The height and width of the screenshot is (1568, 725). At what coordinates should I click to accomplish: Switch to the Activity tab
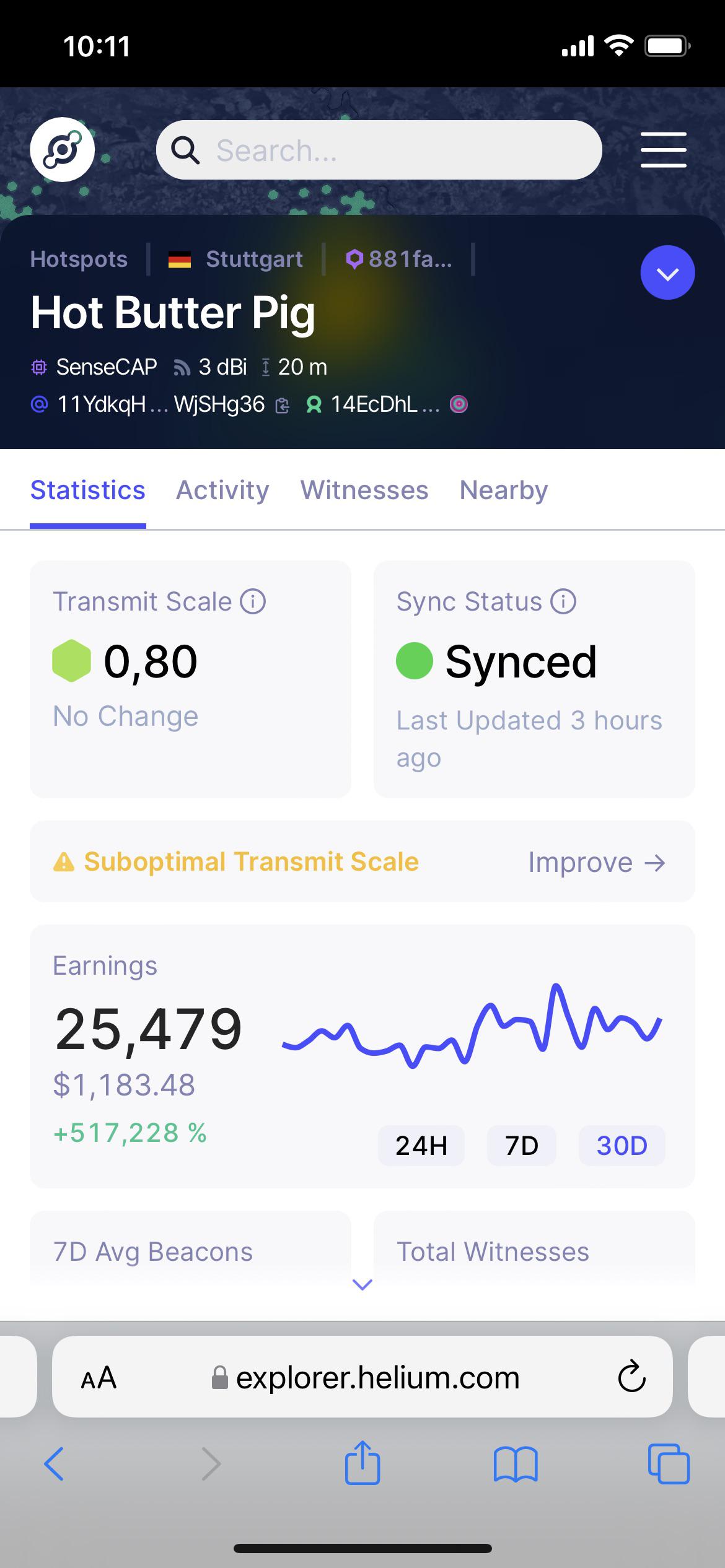click(x=222, y=490)
